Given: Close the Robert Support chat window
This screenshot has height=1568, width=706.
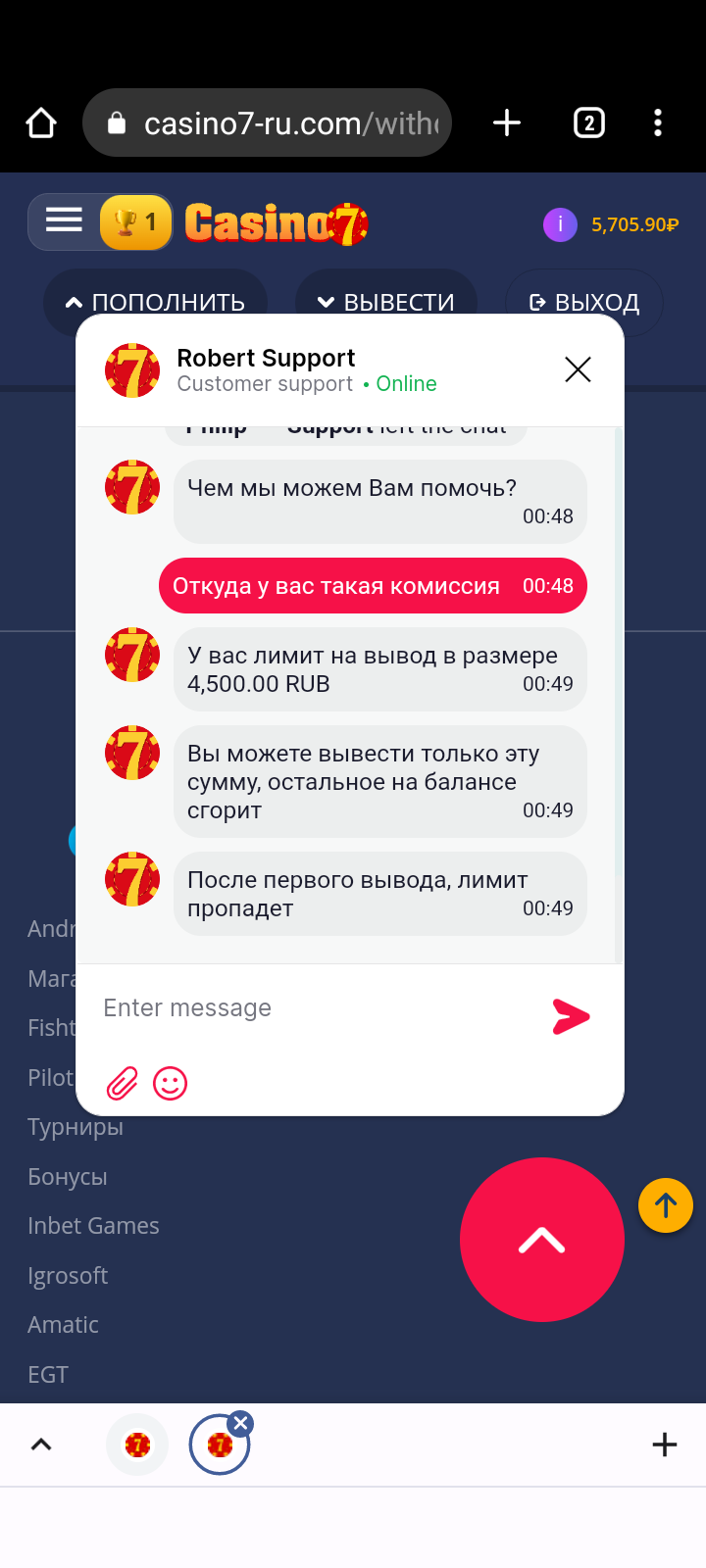Looking at the screenshot, I should point(578,369).
